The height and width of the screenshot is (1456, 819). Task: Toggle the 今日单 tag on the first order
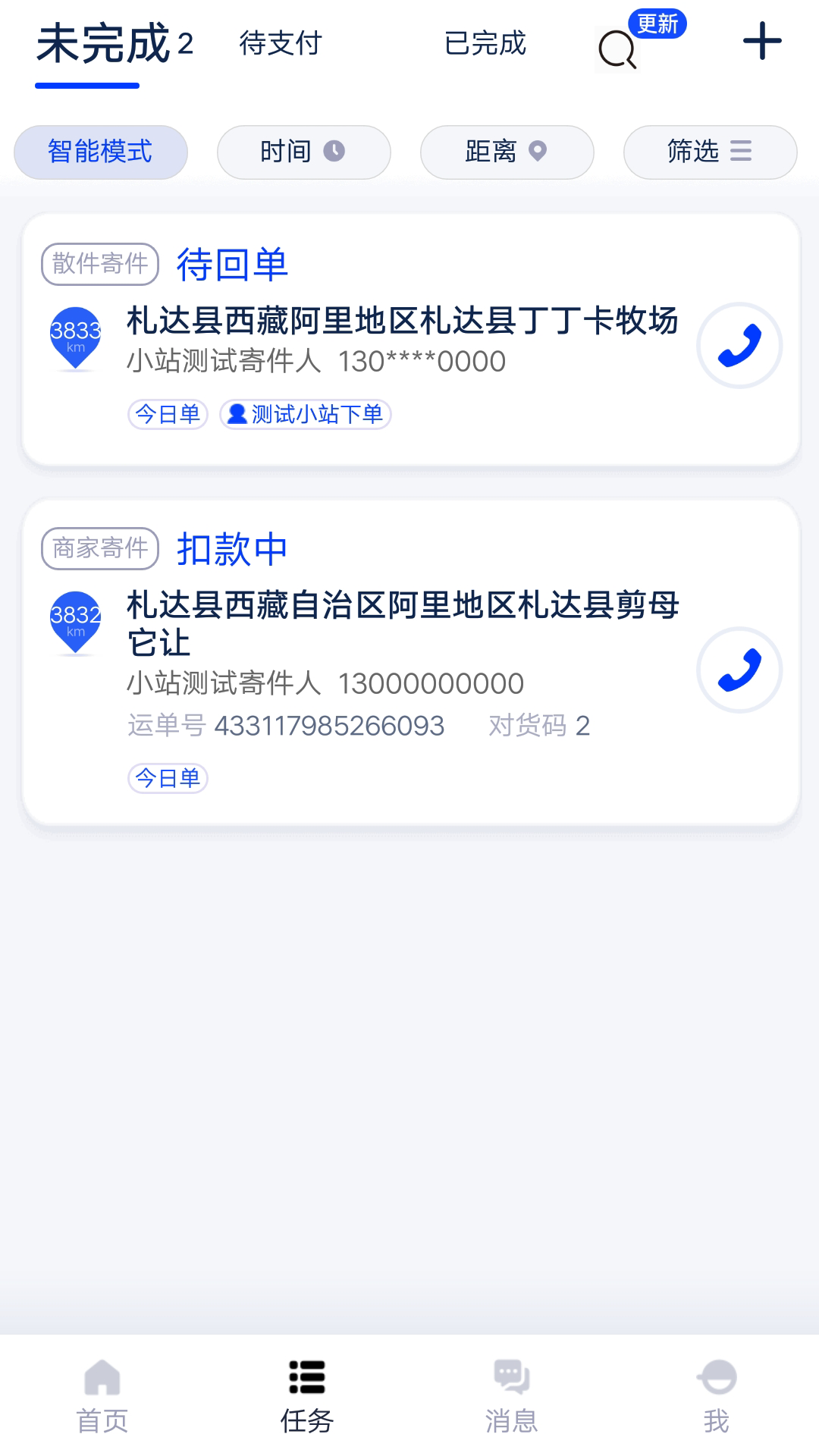tap(168, 415)
